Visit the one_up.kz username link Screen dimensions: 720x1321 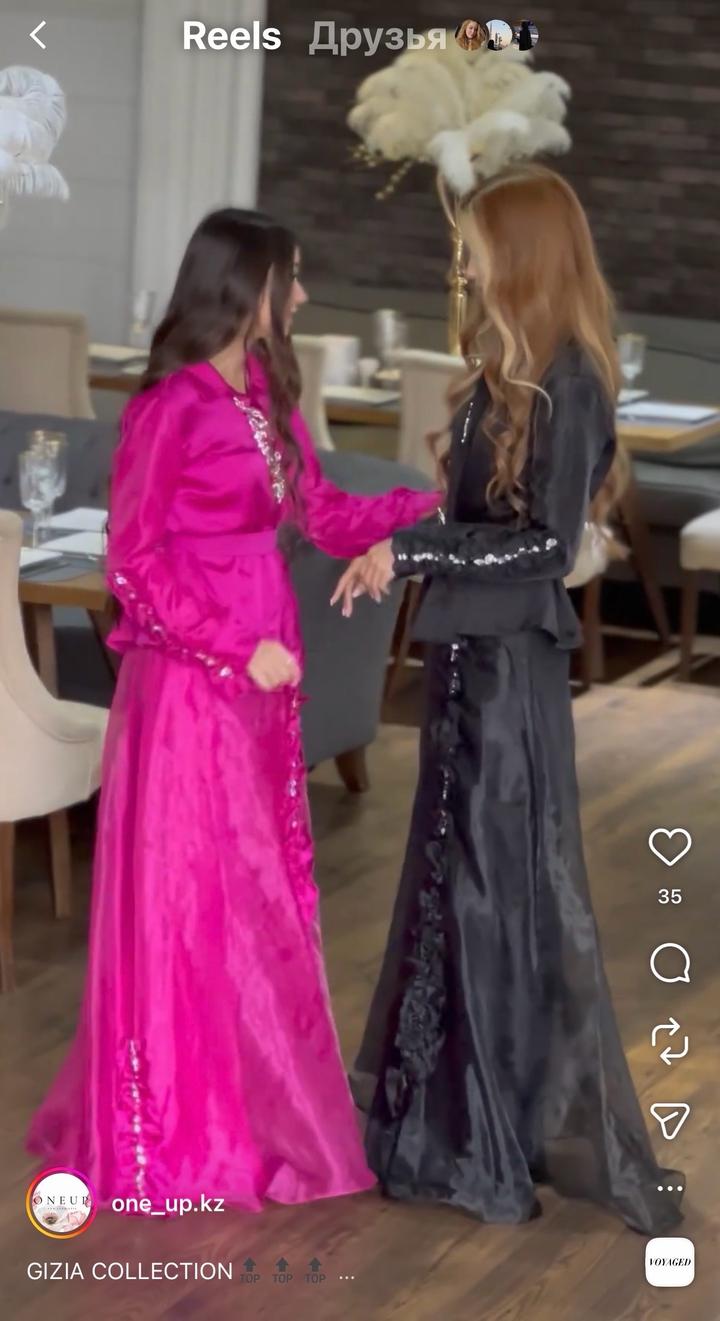tap(167, 1204)
